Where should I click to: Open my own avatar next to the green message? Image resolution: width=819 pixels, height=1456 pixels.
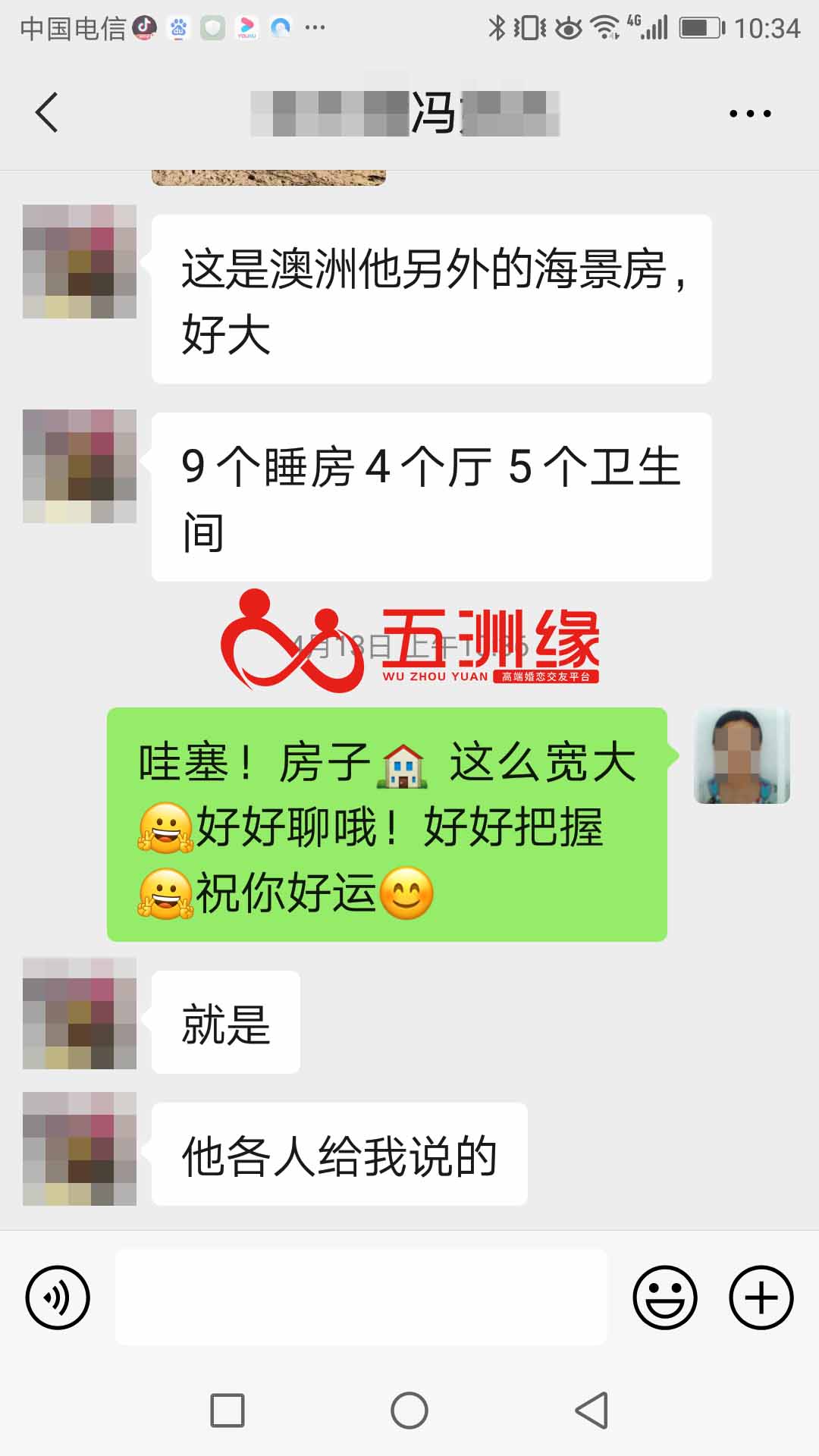point(742,756)
